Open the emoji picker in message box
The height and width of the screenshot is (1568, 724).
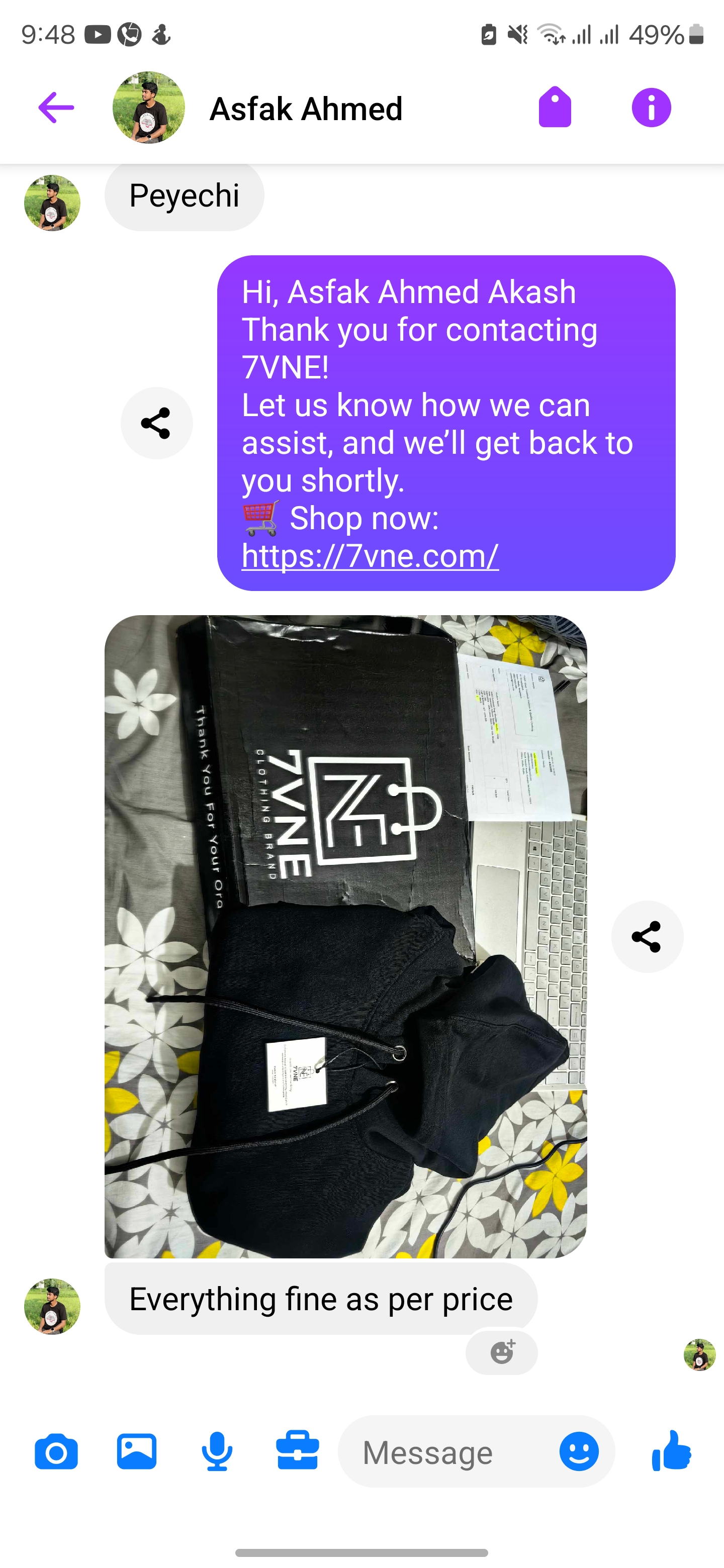(579, 1452)
